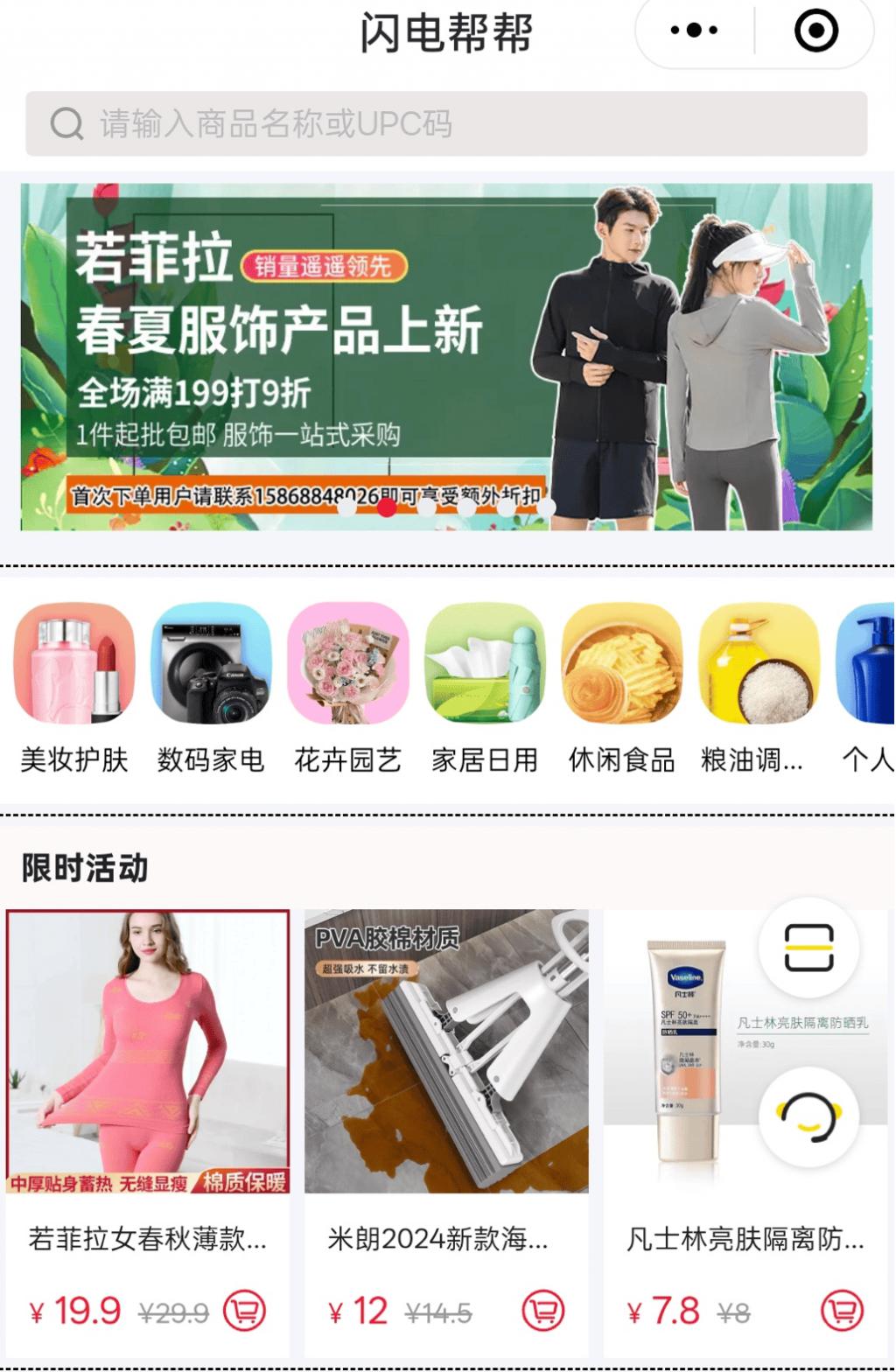Add the ¥12 米朗 mop to cart

[x=543, y=1311]
